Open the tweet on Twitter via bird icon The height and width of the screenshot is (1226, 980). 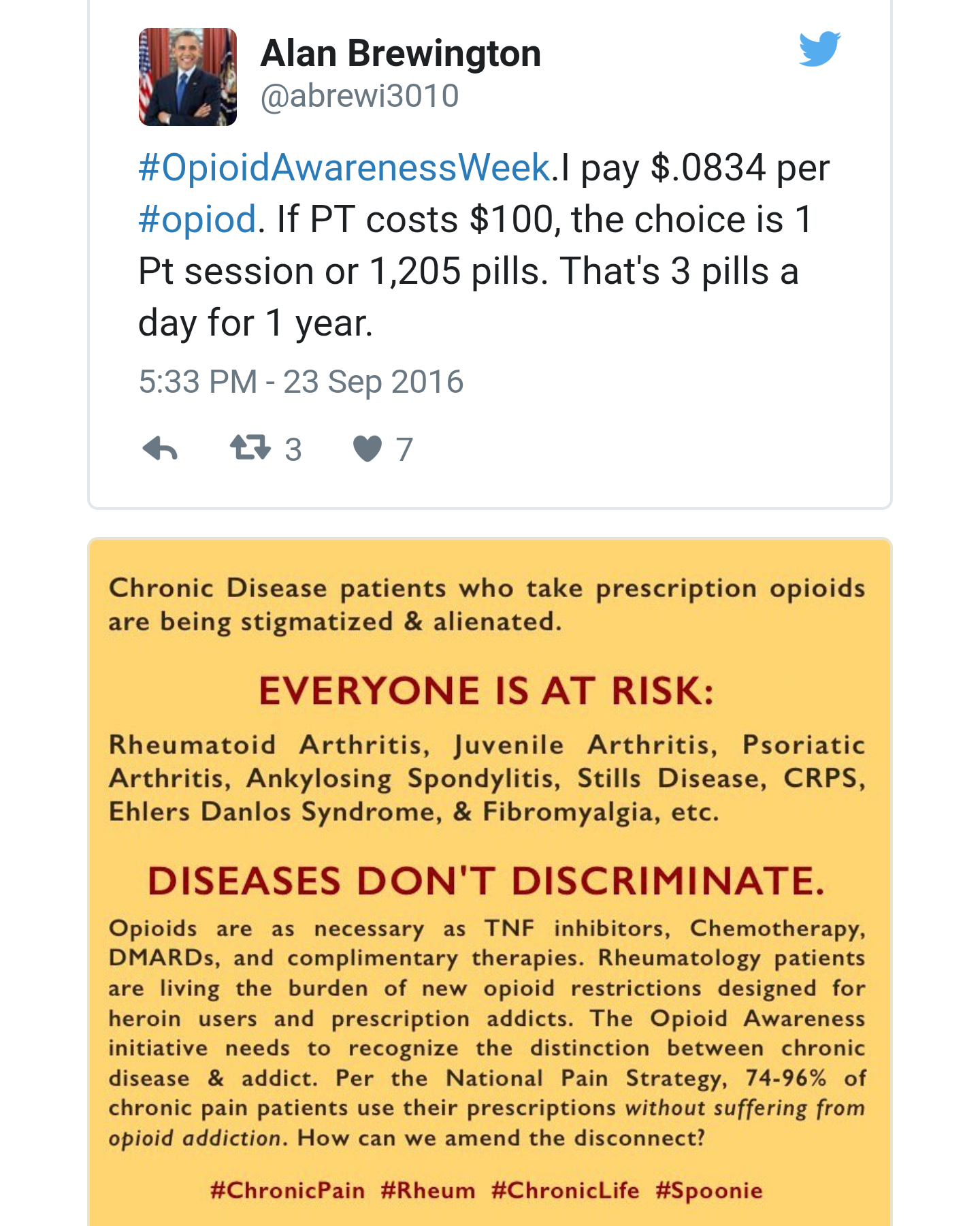[819, 49]
